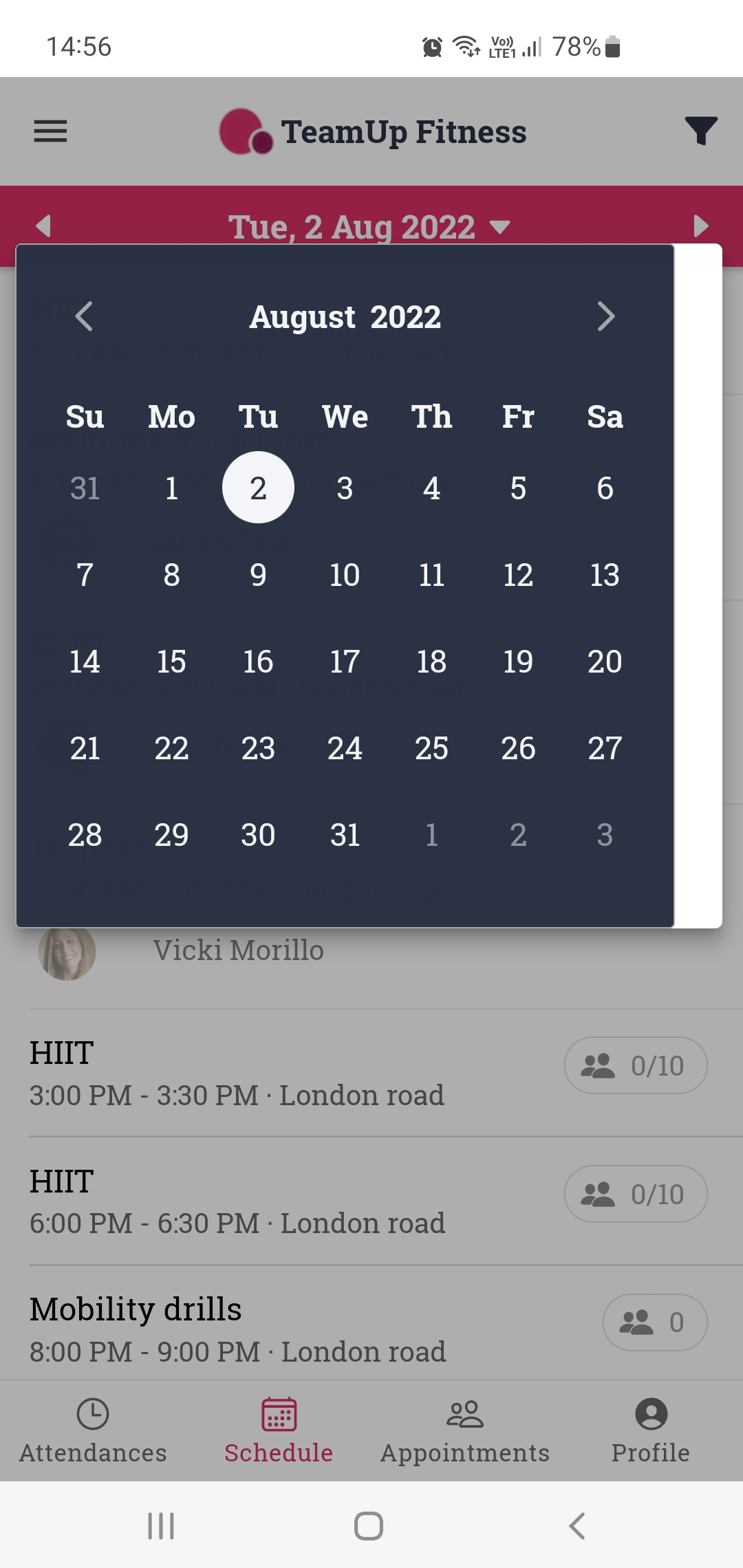Switch to the Appointments tab
The height and width of the screenshot is (1568, 743).
465,1430
